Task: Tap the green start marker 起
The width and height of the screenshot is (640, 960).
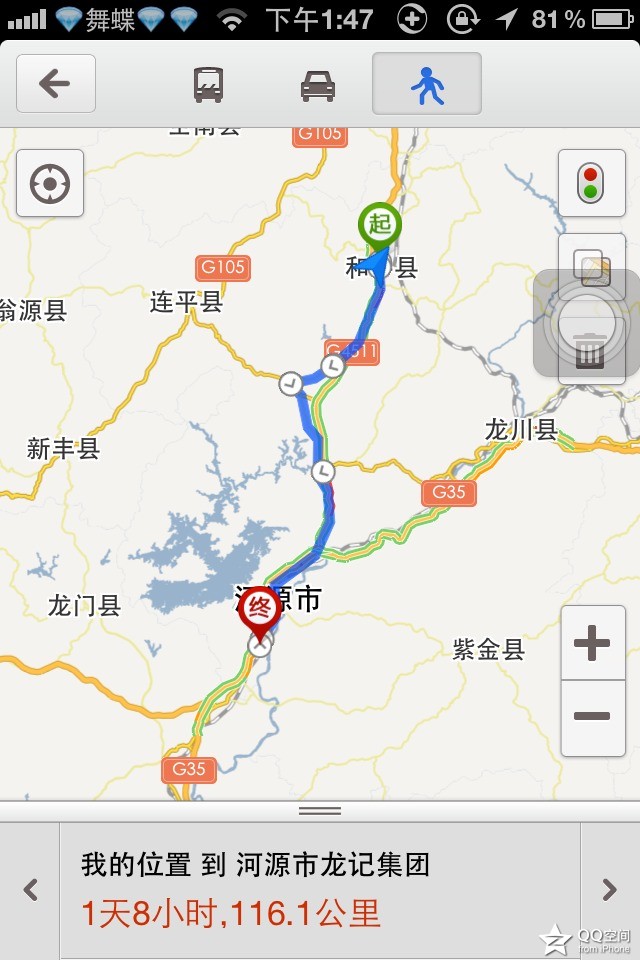Action: click(x=380, y=224)
